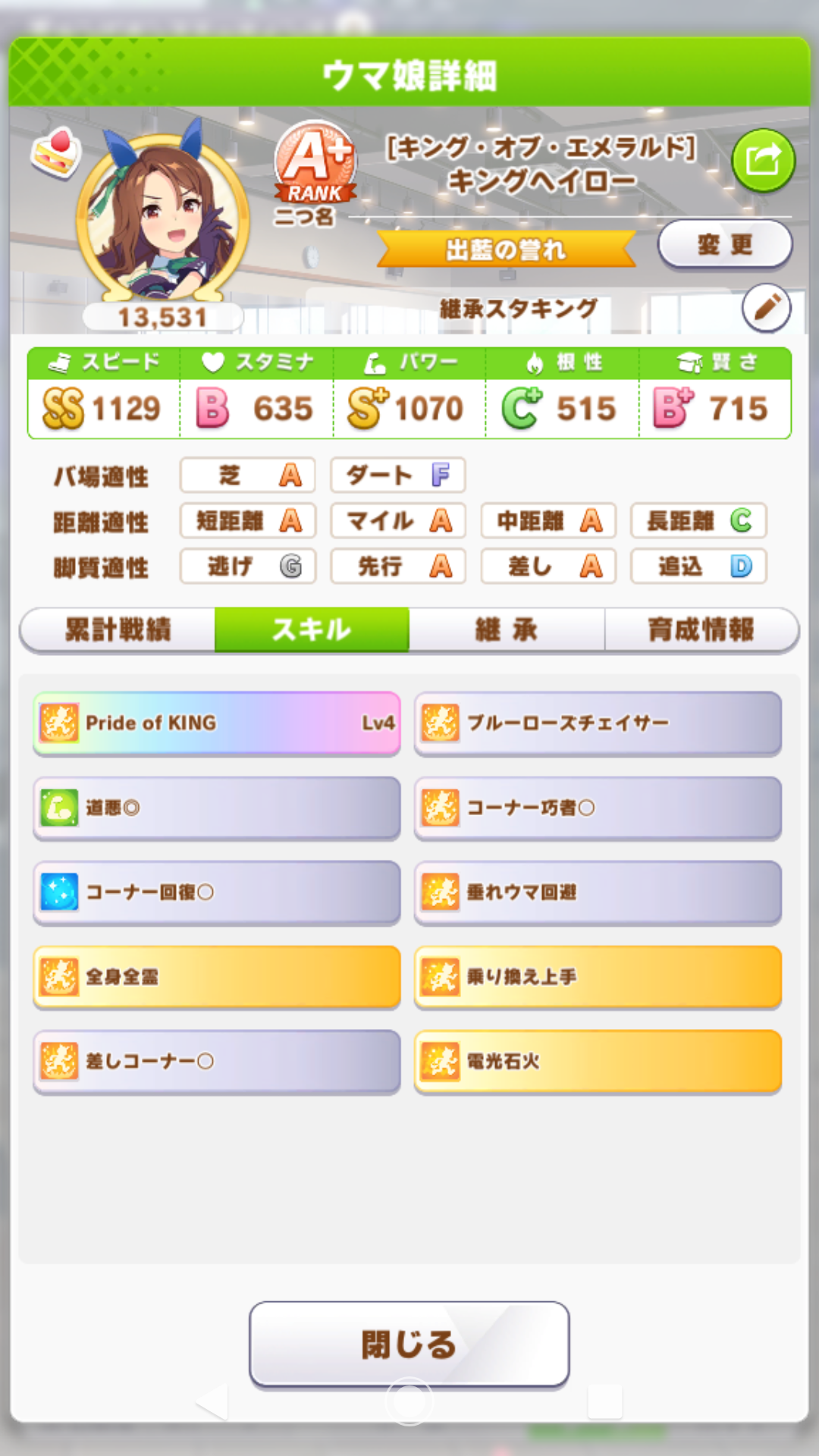This screenshot has height=1456, width=819.
Task: Tap the green share icon
Action: (763, 161)
